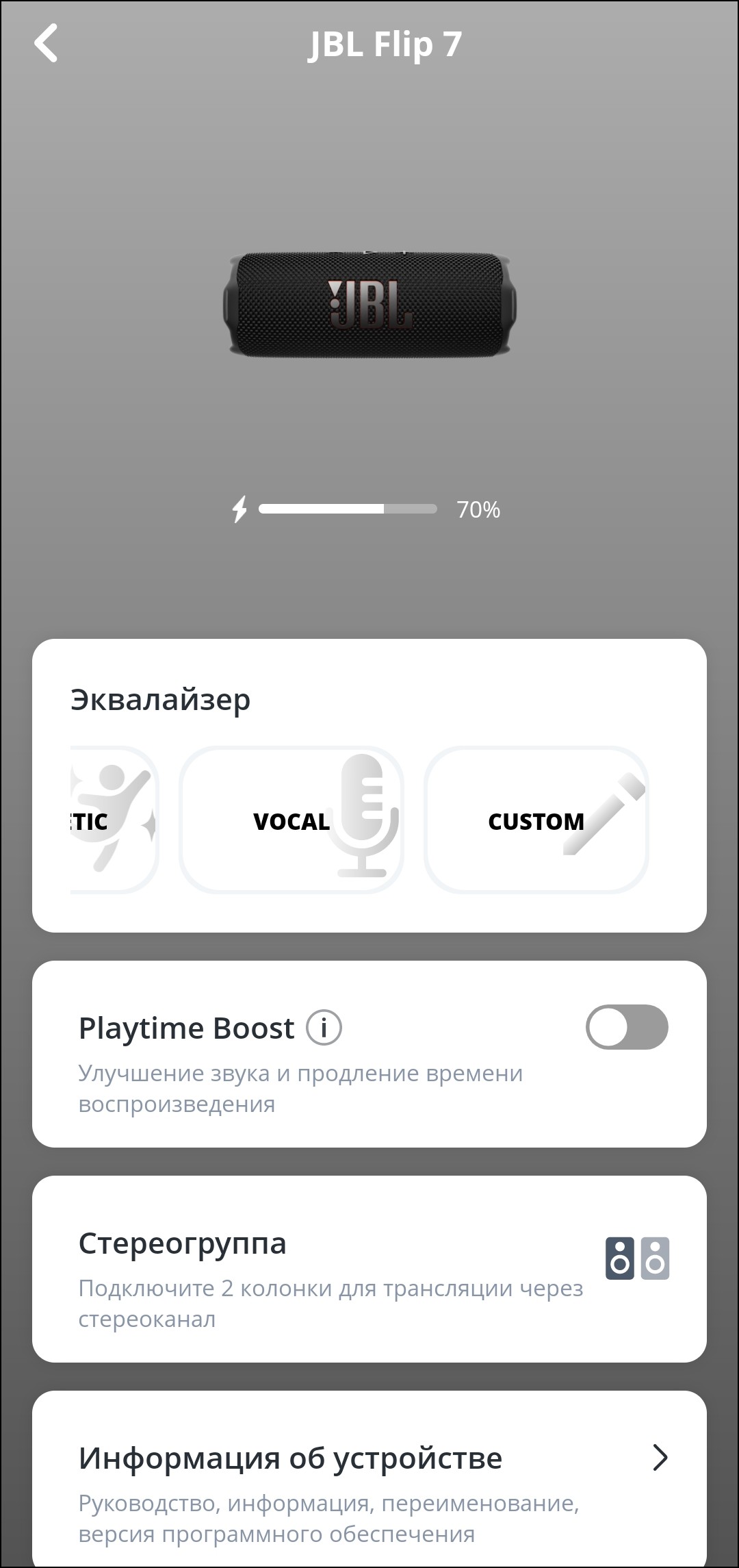Screen dimensions: 739x1568
Task: Select the VOCAL equalizer preset
Action: click(291, 820)
